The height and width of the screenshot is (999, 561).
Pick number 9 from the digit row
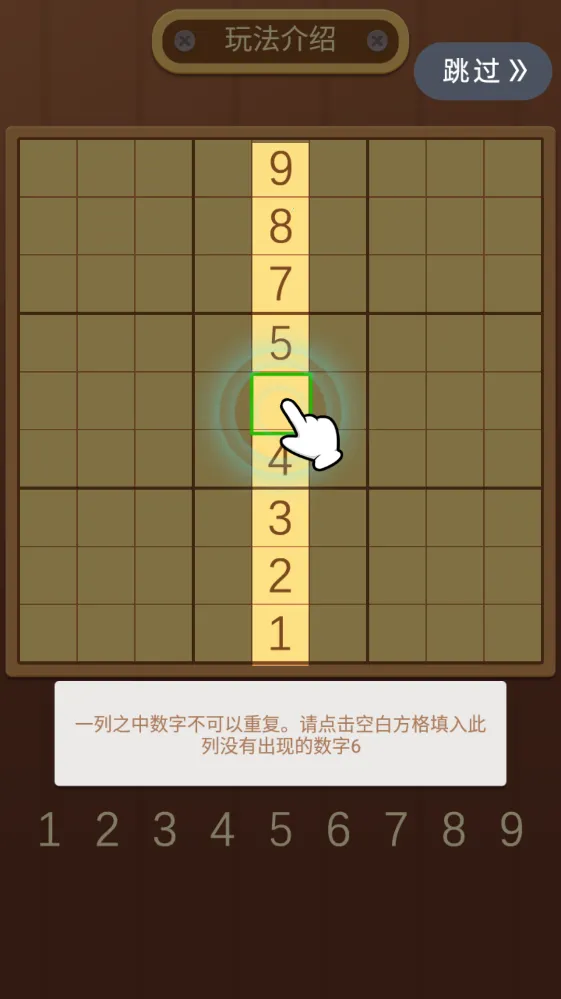pyautogui.click(x=511, y=830)
